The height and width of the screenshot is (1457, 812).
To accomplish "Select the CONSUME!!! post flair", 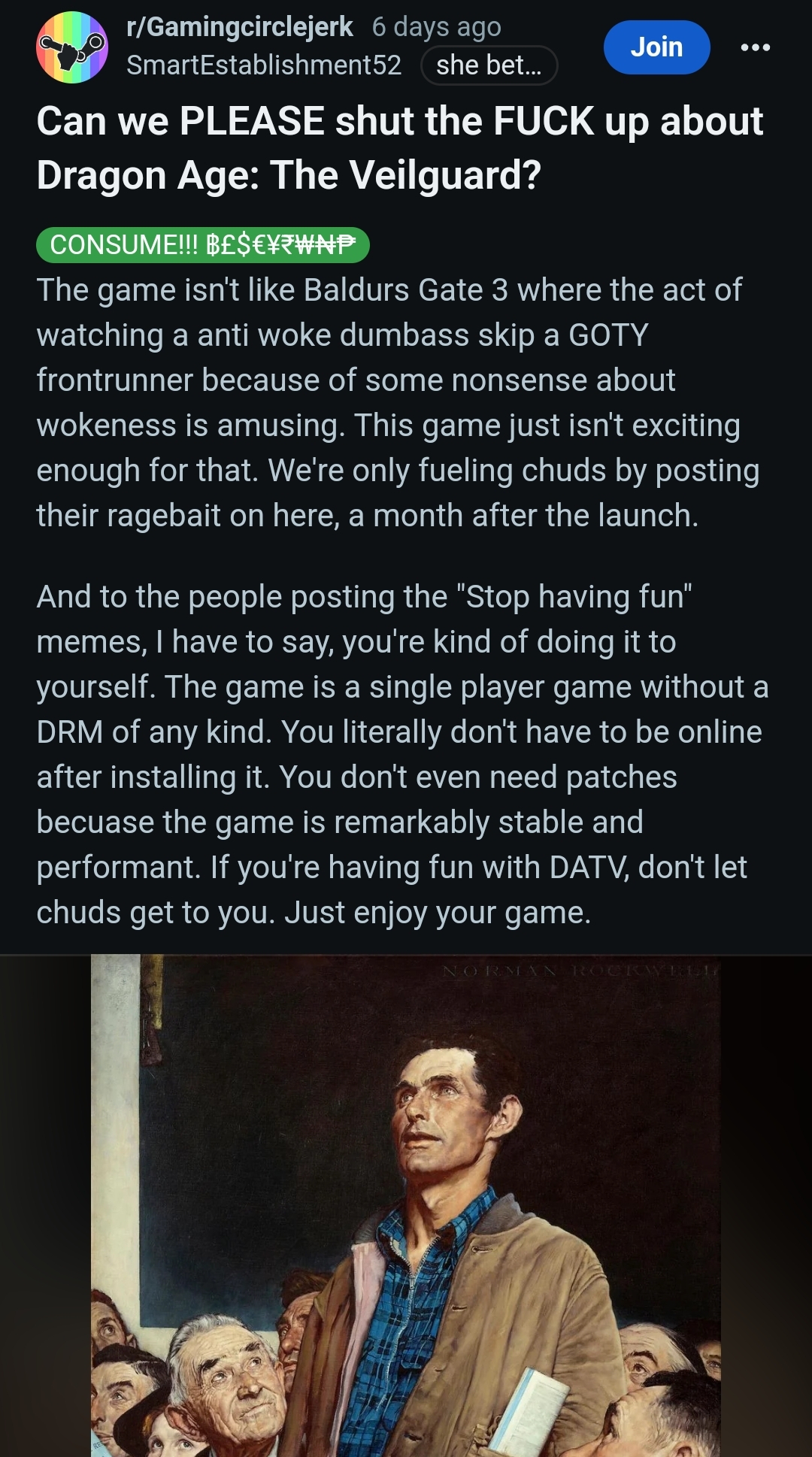I will (x=202, y=245).
